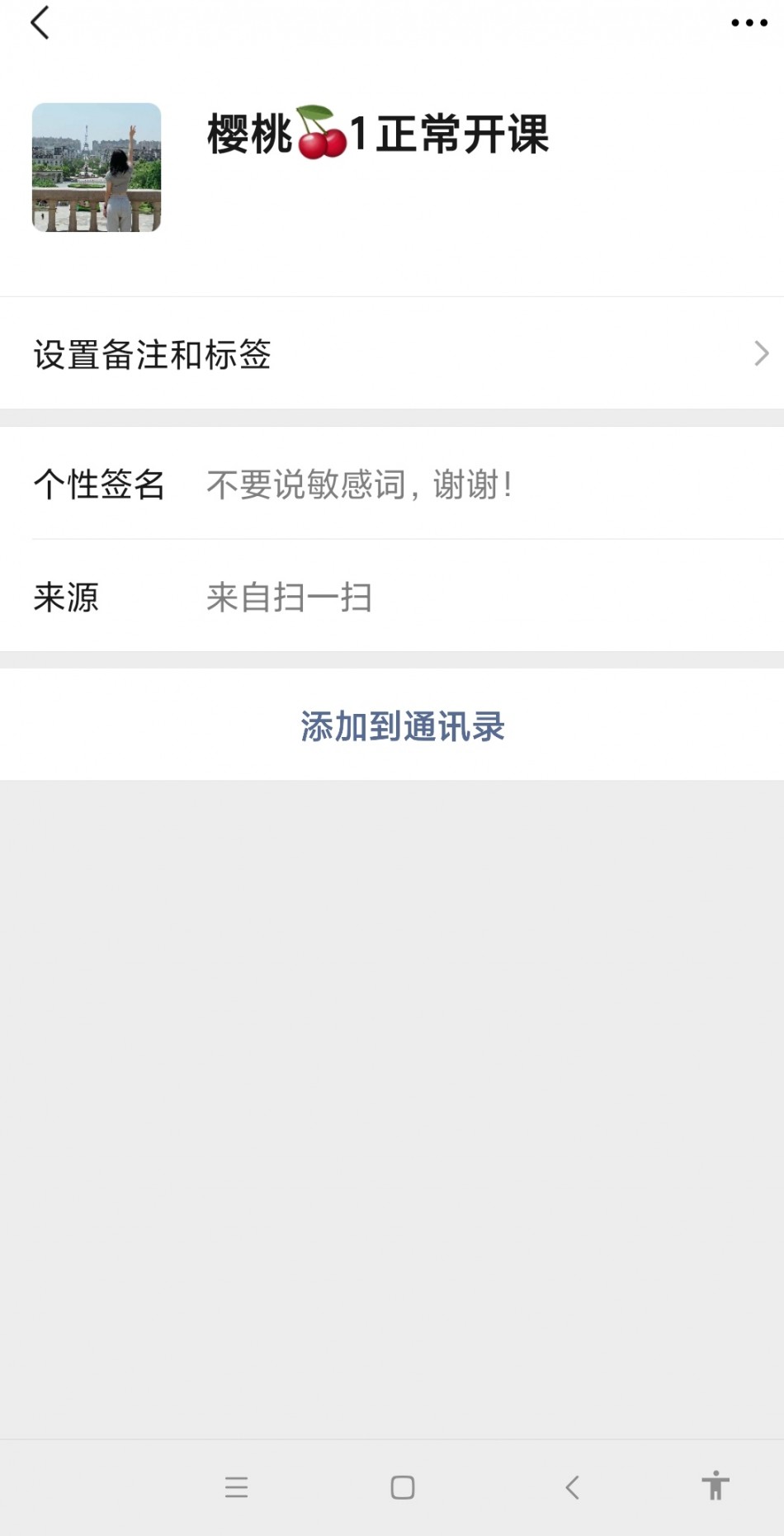Open recent apps from navigation bar
Screen dimensions: 784x1536
click(236, 1487)
